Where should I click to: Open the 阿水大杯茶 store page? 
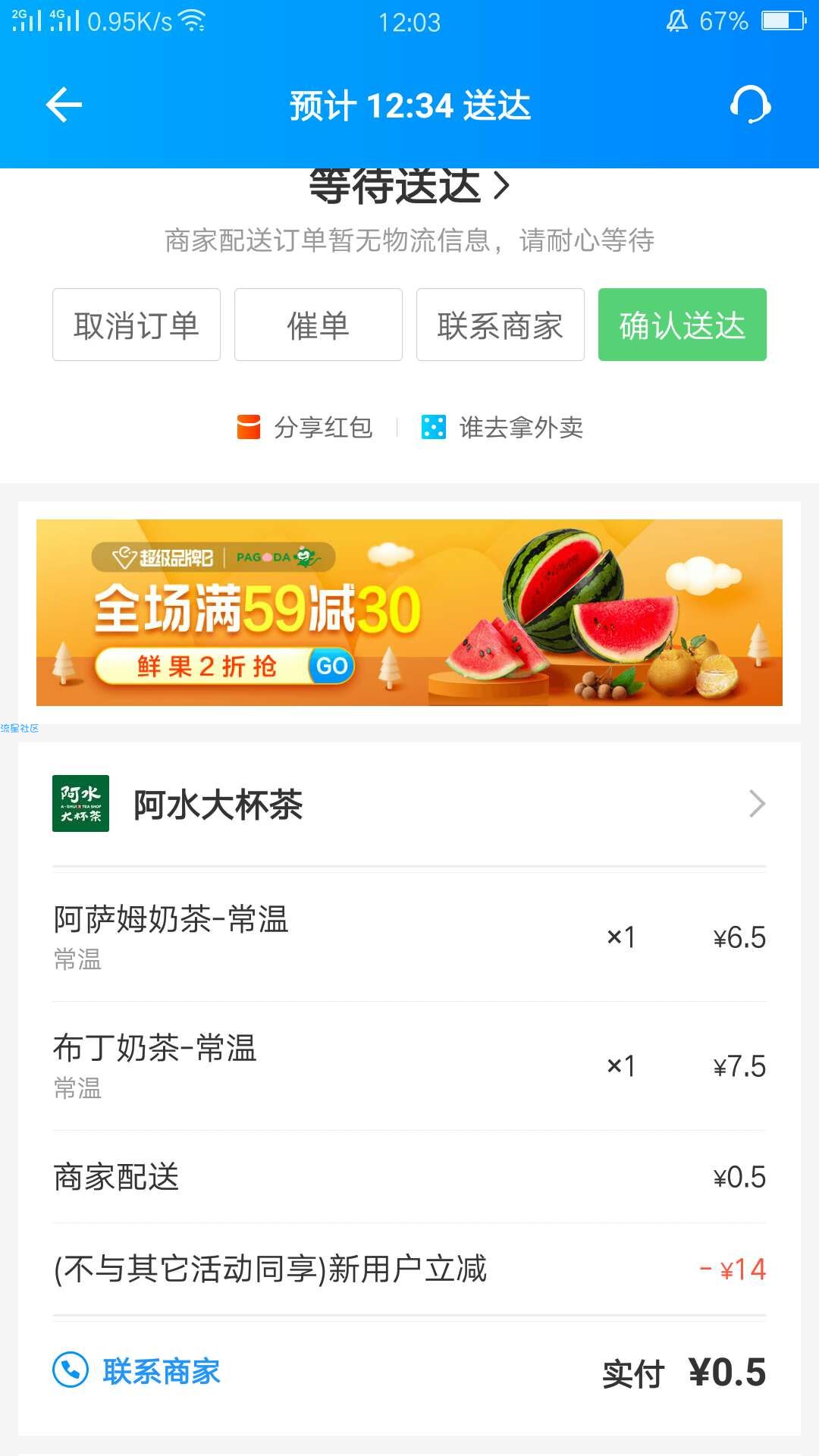[409, 805]
